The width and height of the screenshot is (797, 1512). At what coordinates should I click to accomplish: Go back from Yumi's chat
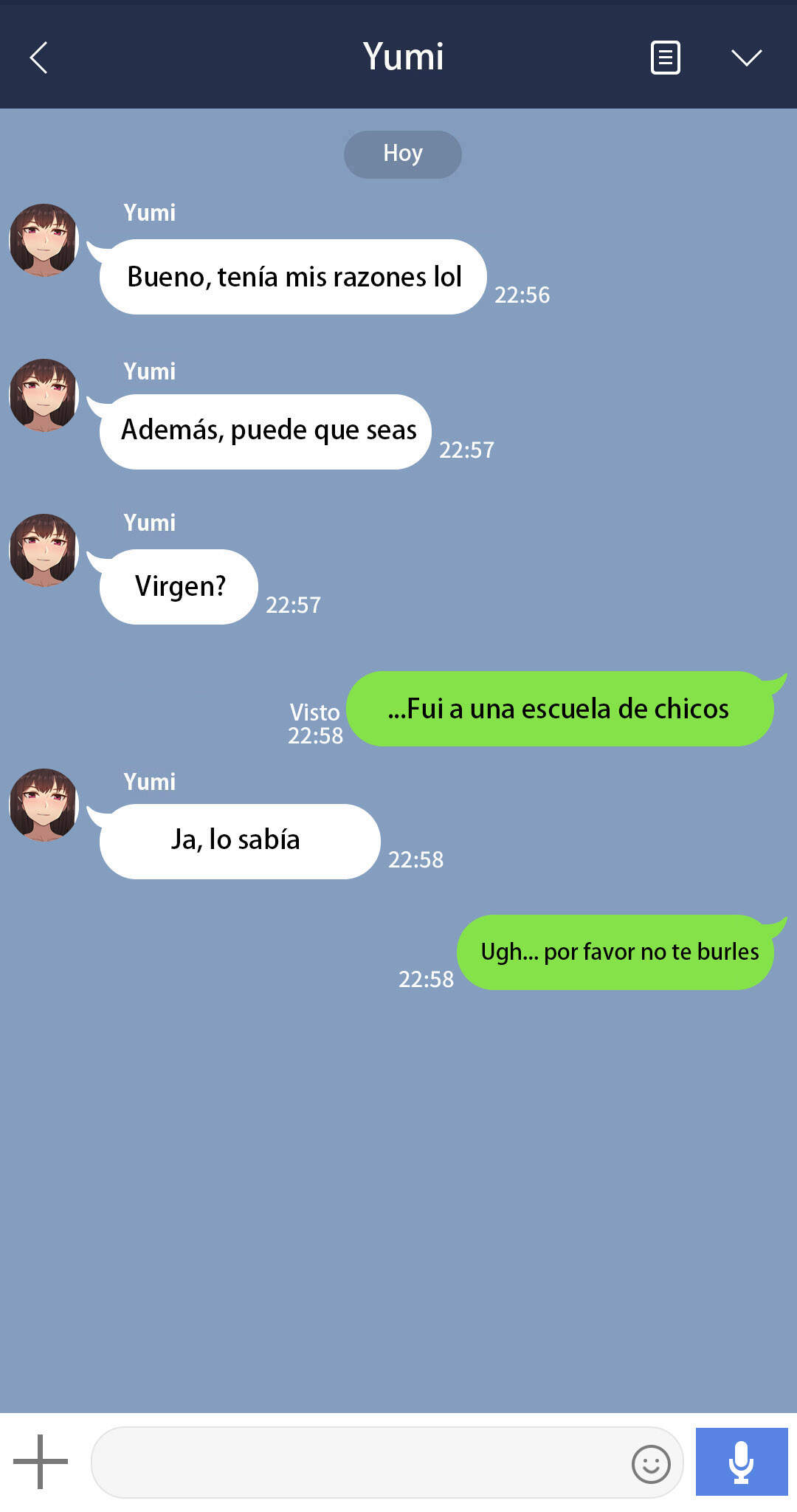click(38, 58)
